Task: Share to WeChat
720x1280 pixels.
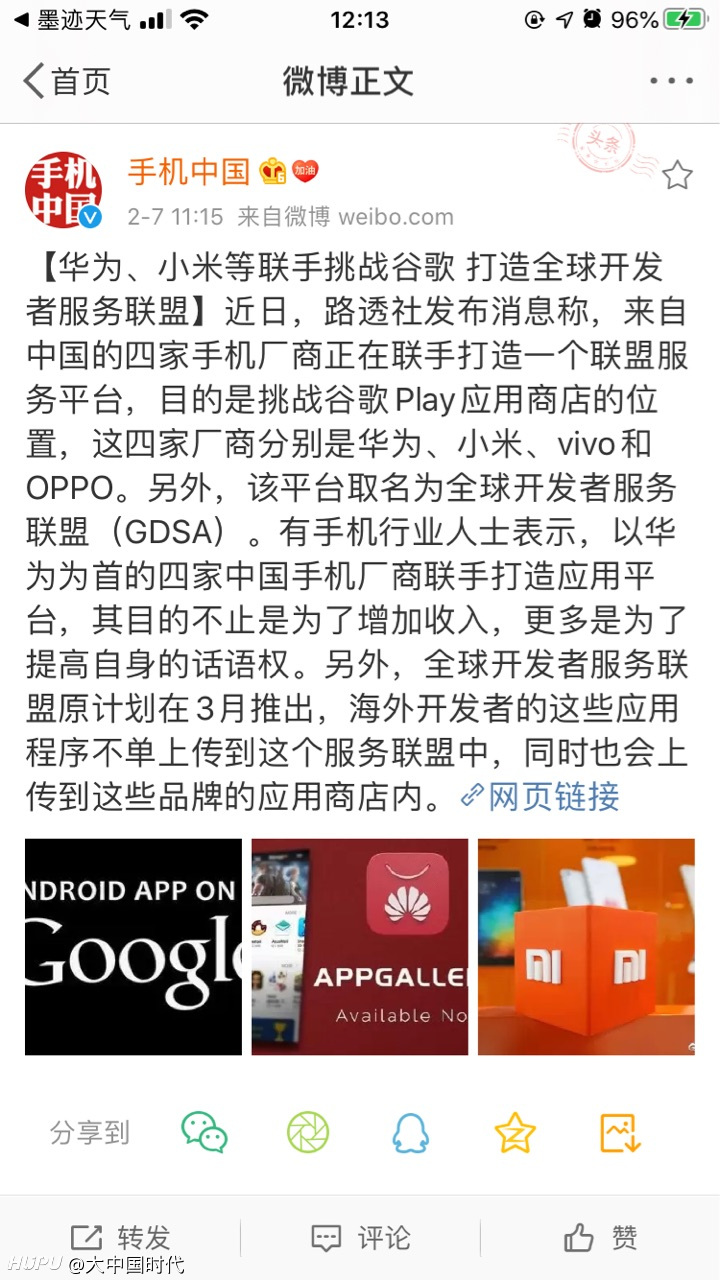Action: pos(204,1132)
